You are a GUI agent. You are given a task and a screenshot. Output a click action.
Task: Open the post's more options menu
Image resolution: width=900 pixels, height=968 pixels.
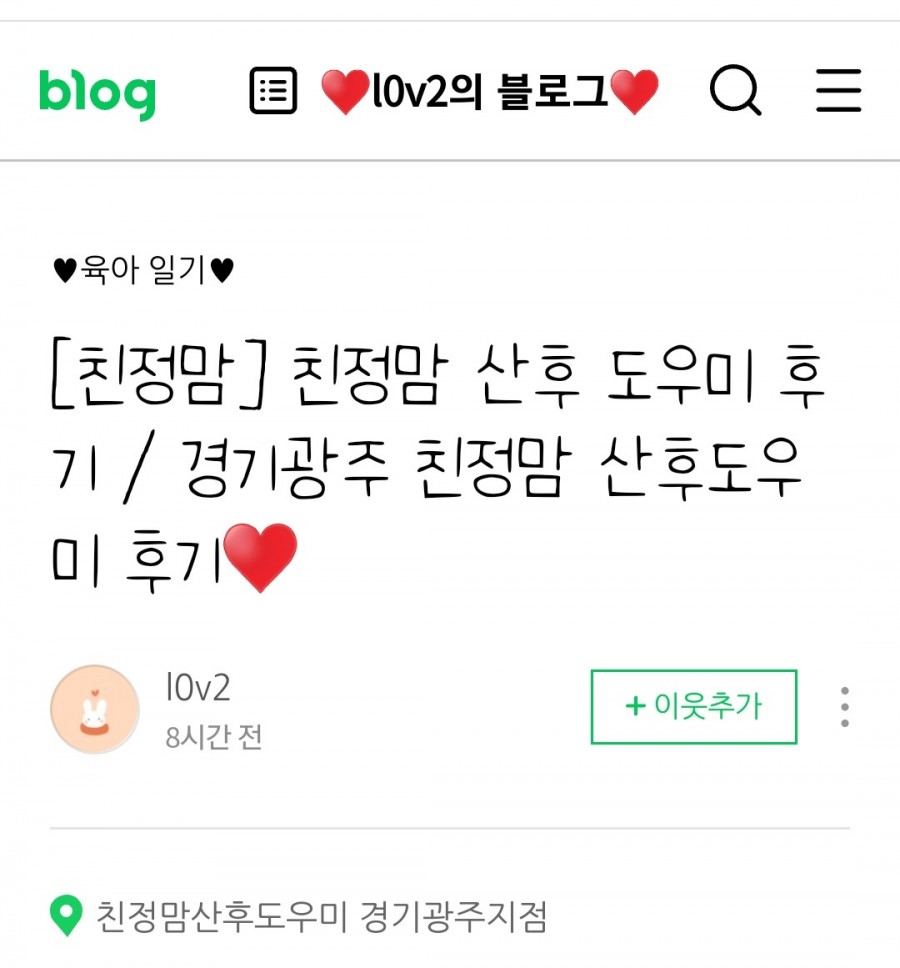845,707
